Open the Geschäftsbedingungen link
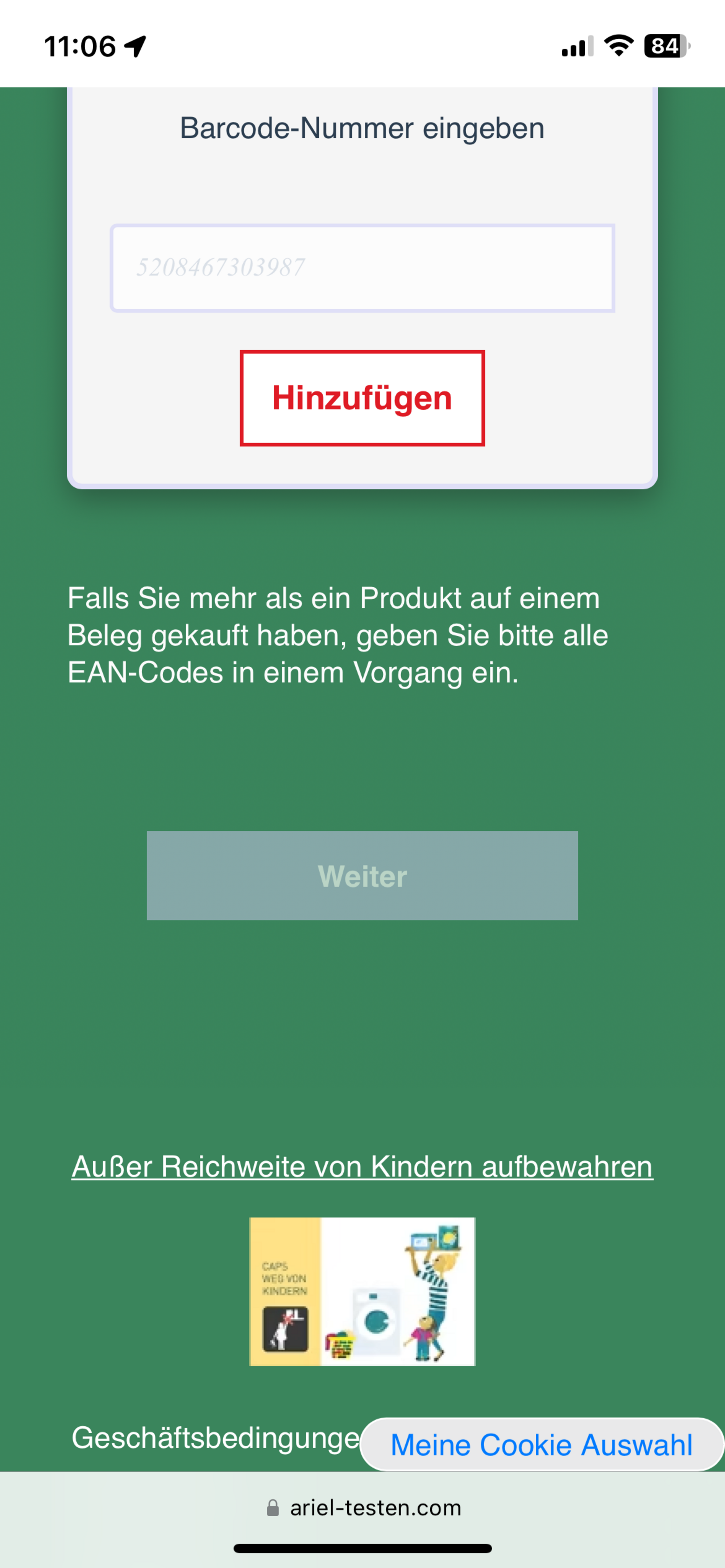Image resolution: width=725 pixels, height=1568 pixels. pyautogui.click(x=216, y=1438)
